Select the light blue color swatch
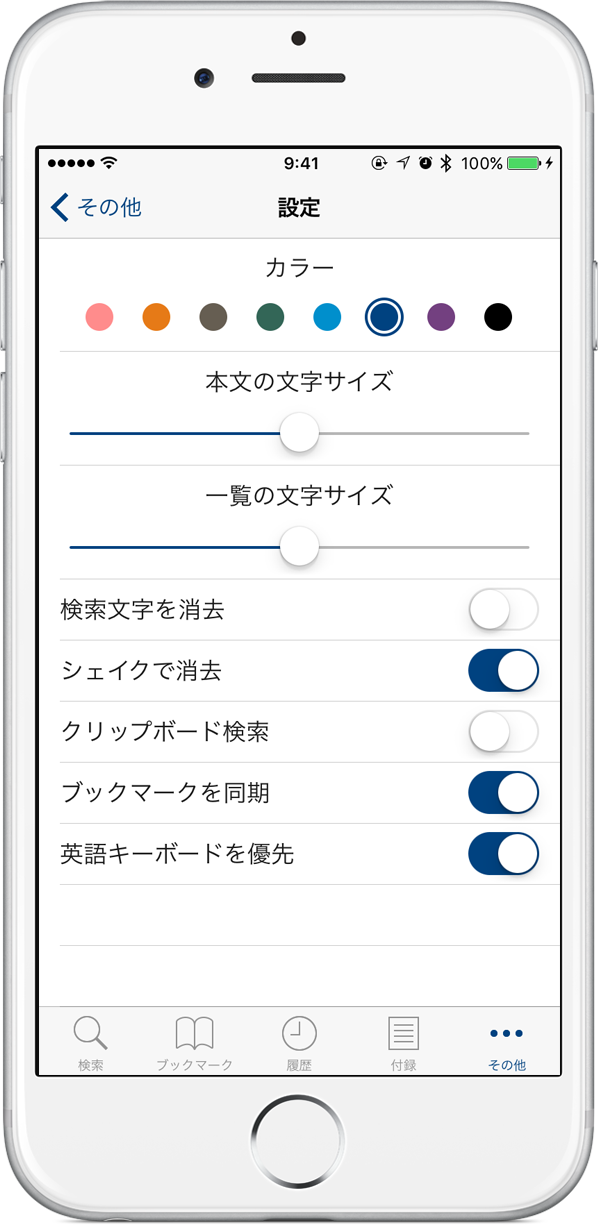The height and width of the screenshot is (1228, 600). click(x=327, y=318)
